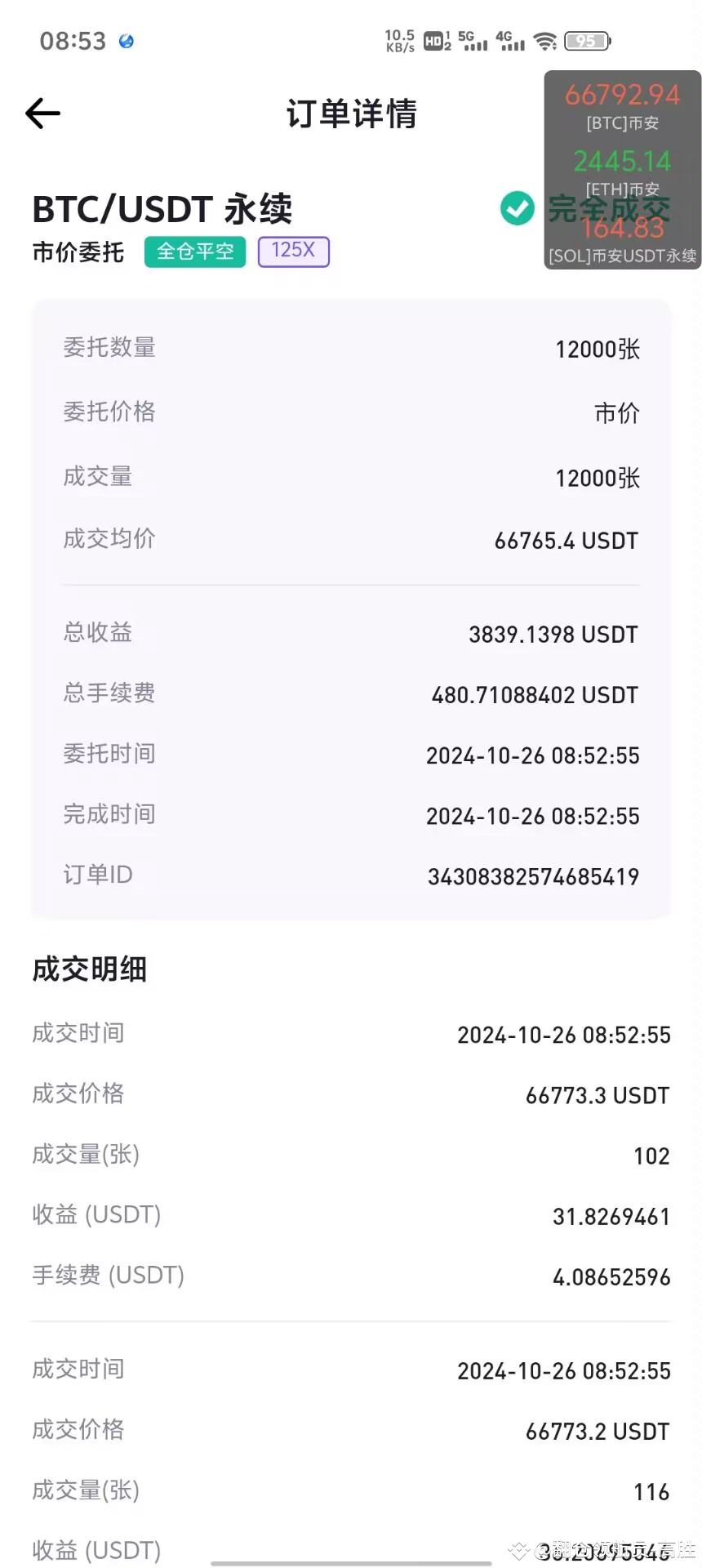Tap the 成交明细 section header
The height and width of the screenshot is (1568, 702).
(89, 969)
